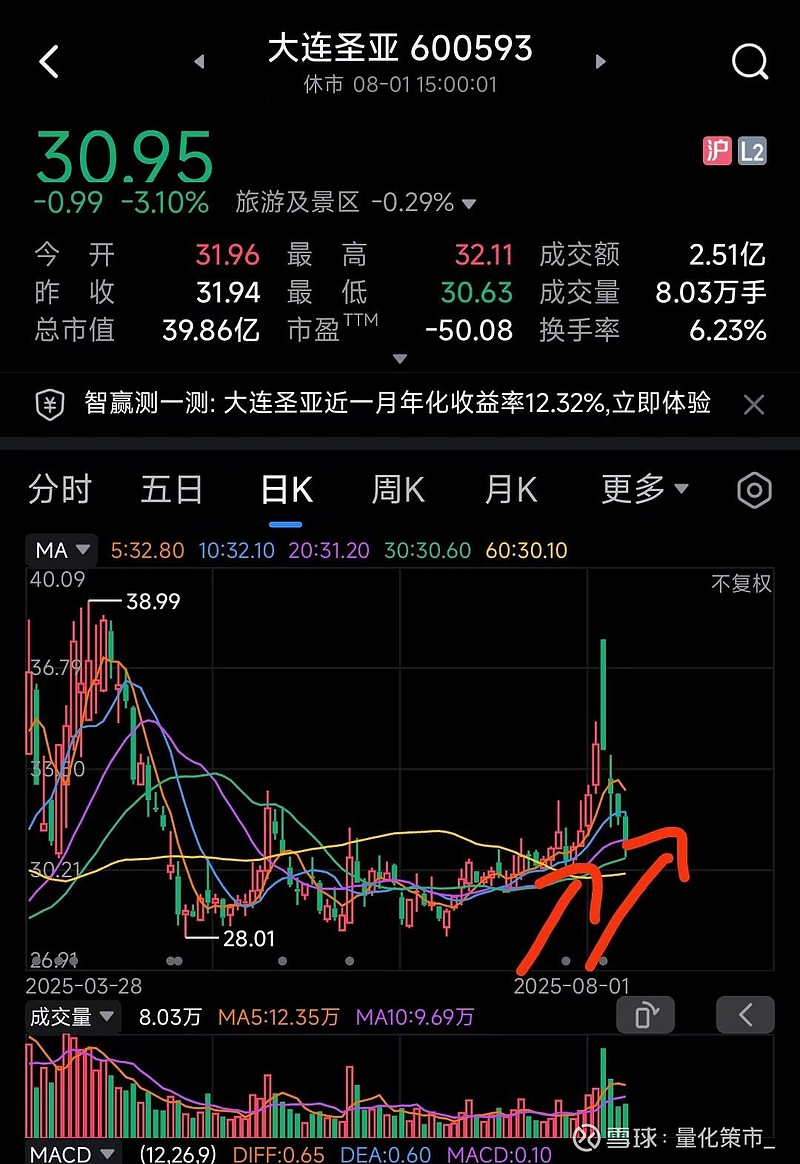Go back with the top-left arrow
The height and width of the screenshot is (1164, 800).
click(49, 62)
